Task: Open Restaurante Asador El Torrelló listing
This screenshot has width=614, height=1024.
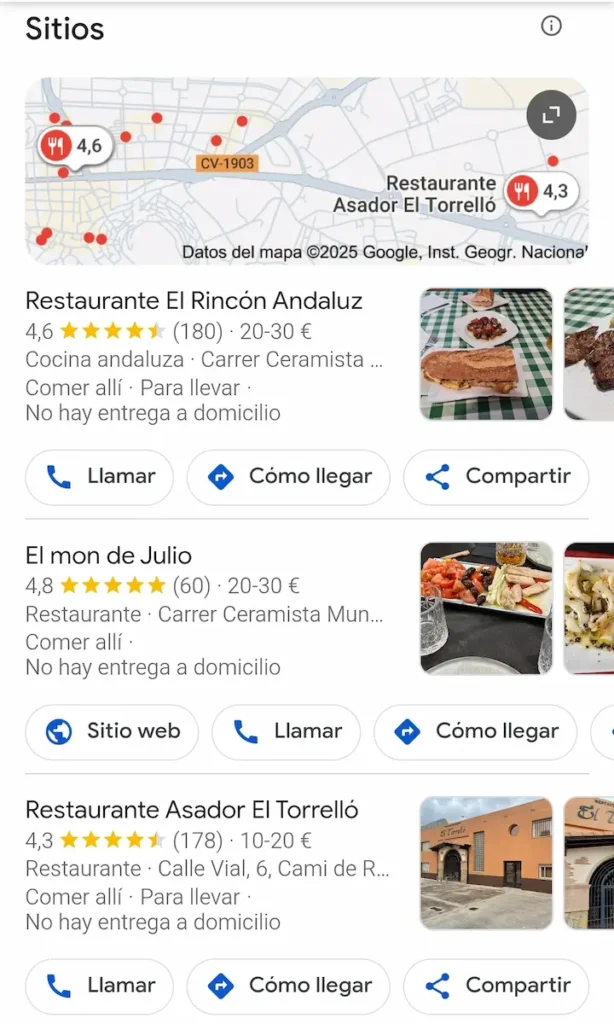Action: (192, 809)
